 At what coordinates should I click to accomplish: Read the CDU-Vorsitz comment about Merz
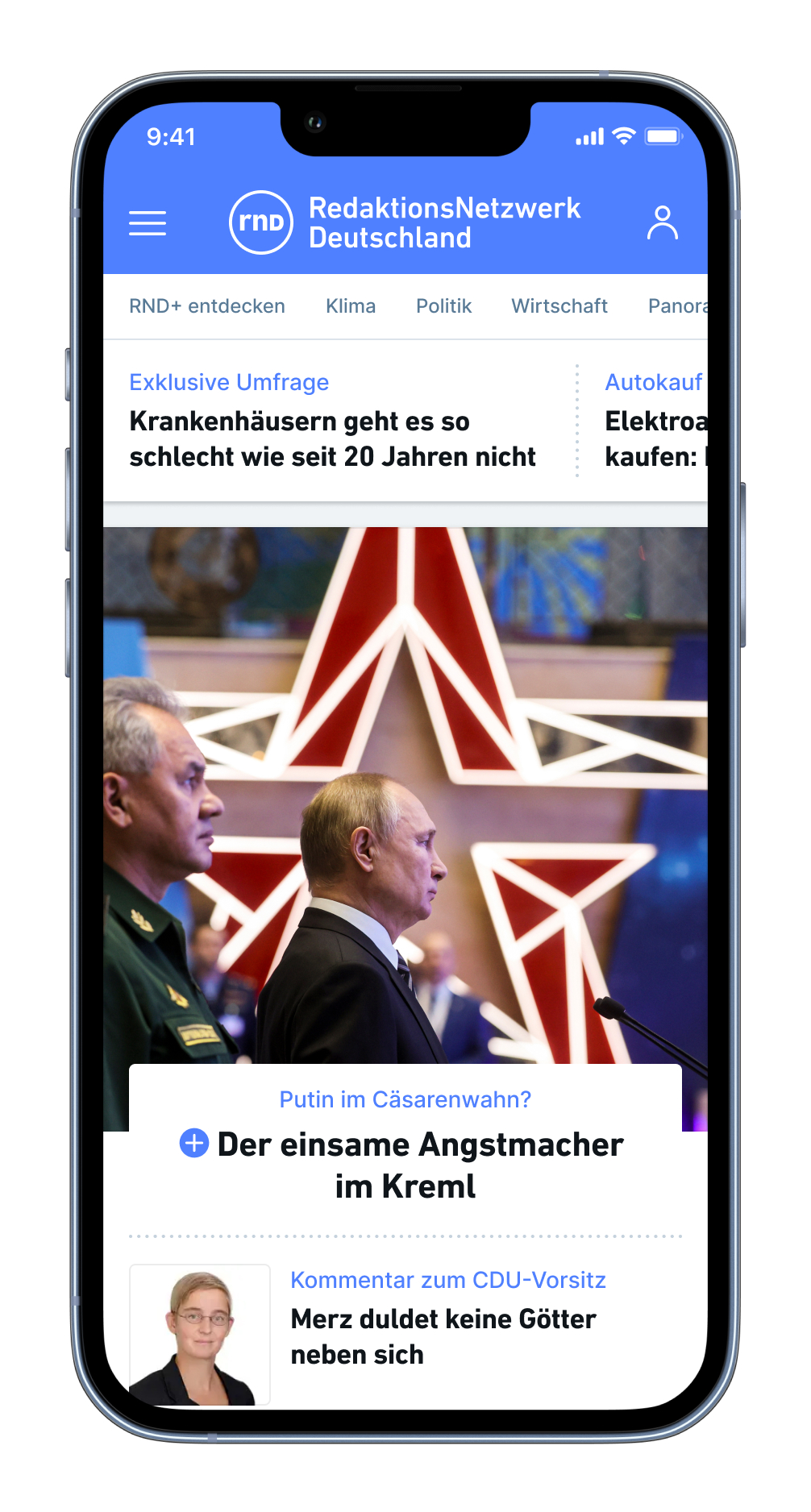tap(405, 1335)
